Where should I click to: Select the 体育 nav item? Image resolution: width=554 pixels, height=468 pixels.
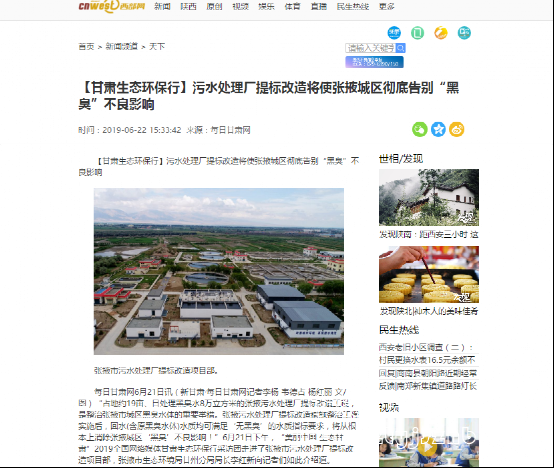coord(293,6)
